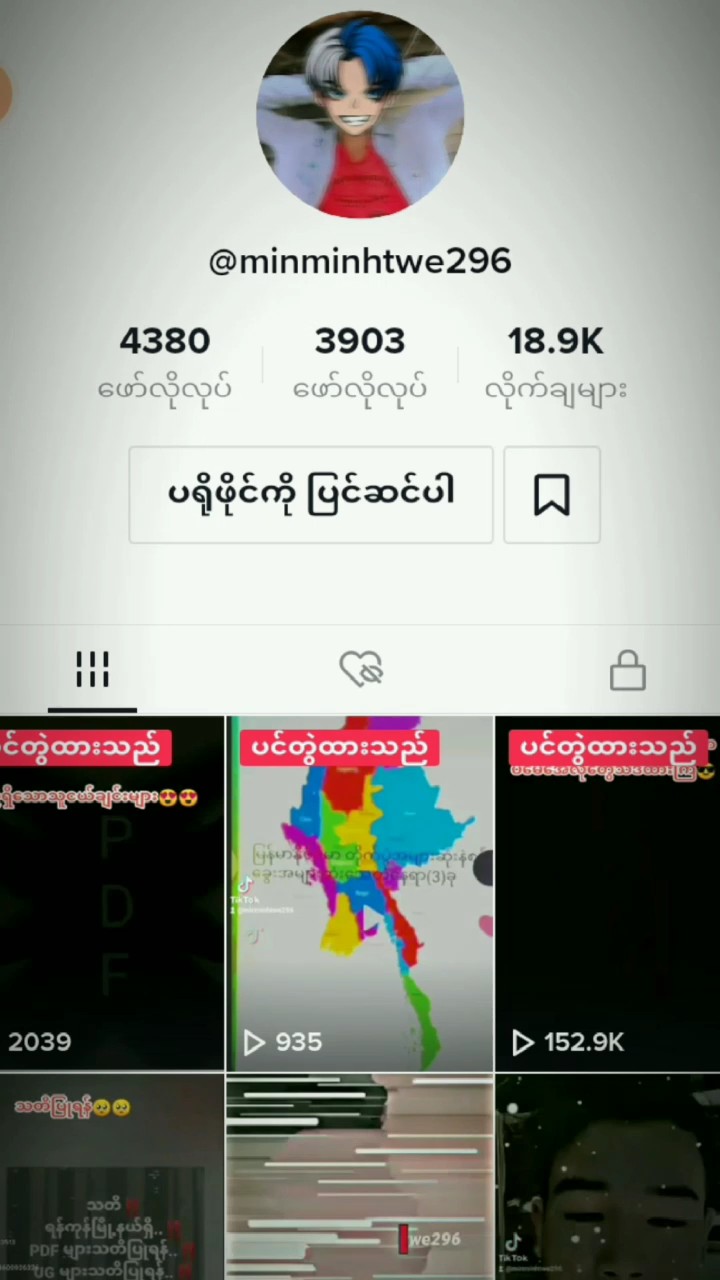The image size is (720, 1280).
Task: Tap the profile avatar picture
Action: pyautogui.click(x=360, y=114)
